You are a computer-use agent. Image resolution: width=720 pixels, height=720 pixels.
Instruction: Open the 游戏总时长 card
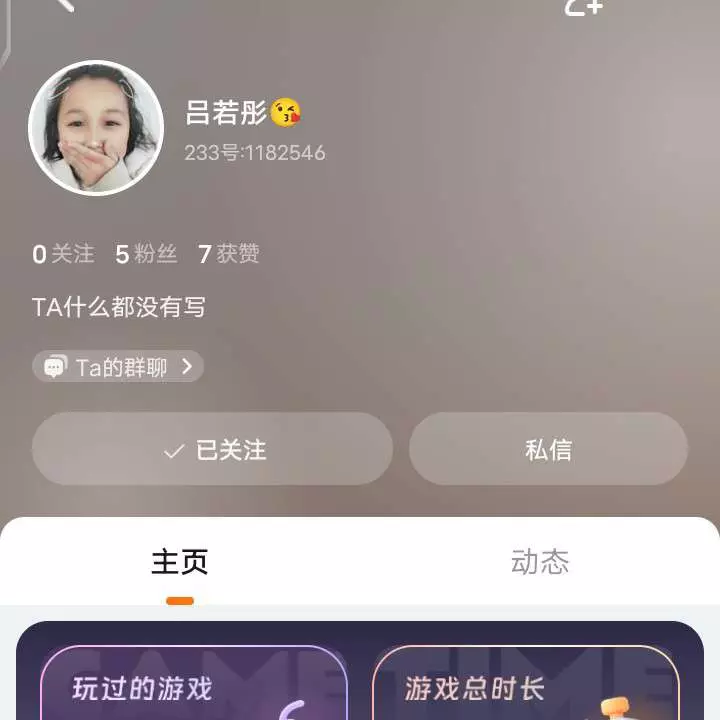click(525, 685)
